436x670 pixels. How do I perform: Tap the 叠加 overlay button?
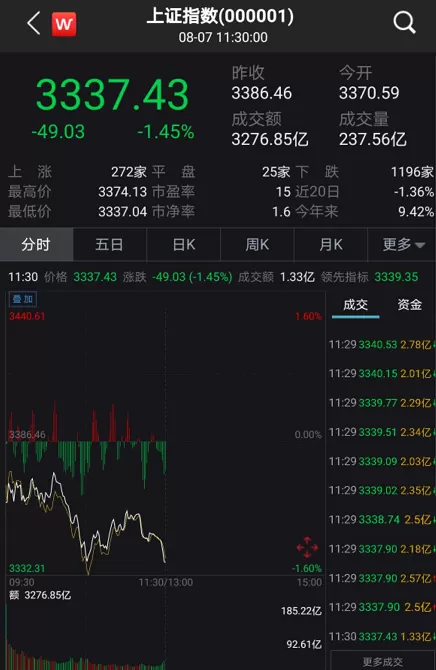click(x=23, y=299)
